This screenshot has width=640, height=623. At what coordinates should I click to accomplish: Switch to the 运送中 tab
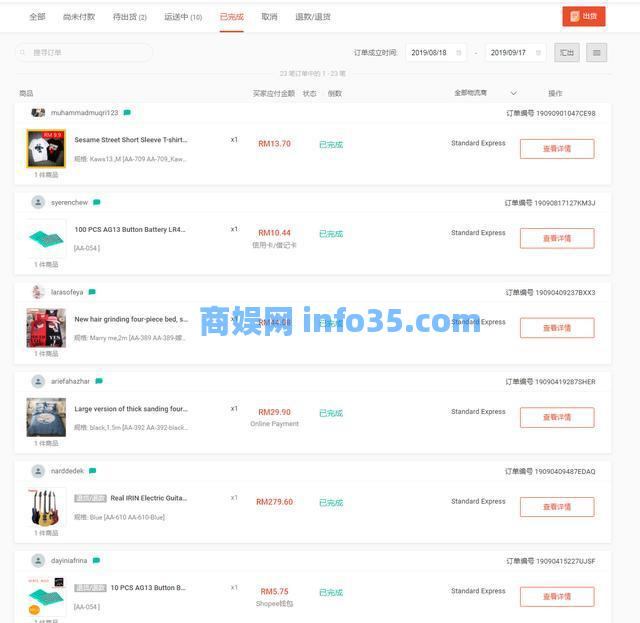pyautogui.click(x=183, y=17)
